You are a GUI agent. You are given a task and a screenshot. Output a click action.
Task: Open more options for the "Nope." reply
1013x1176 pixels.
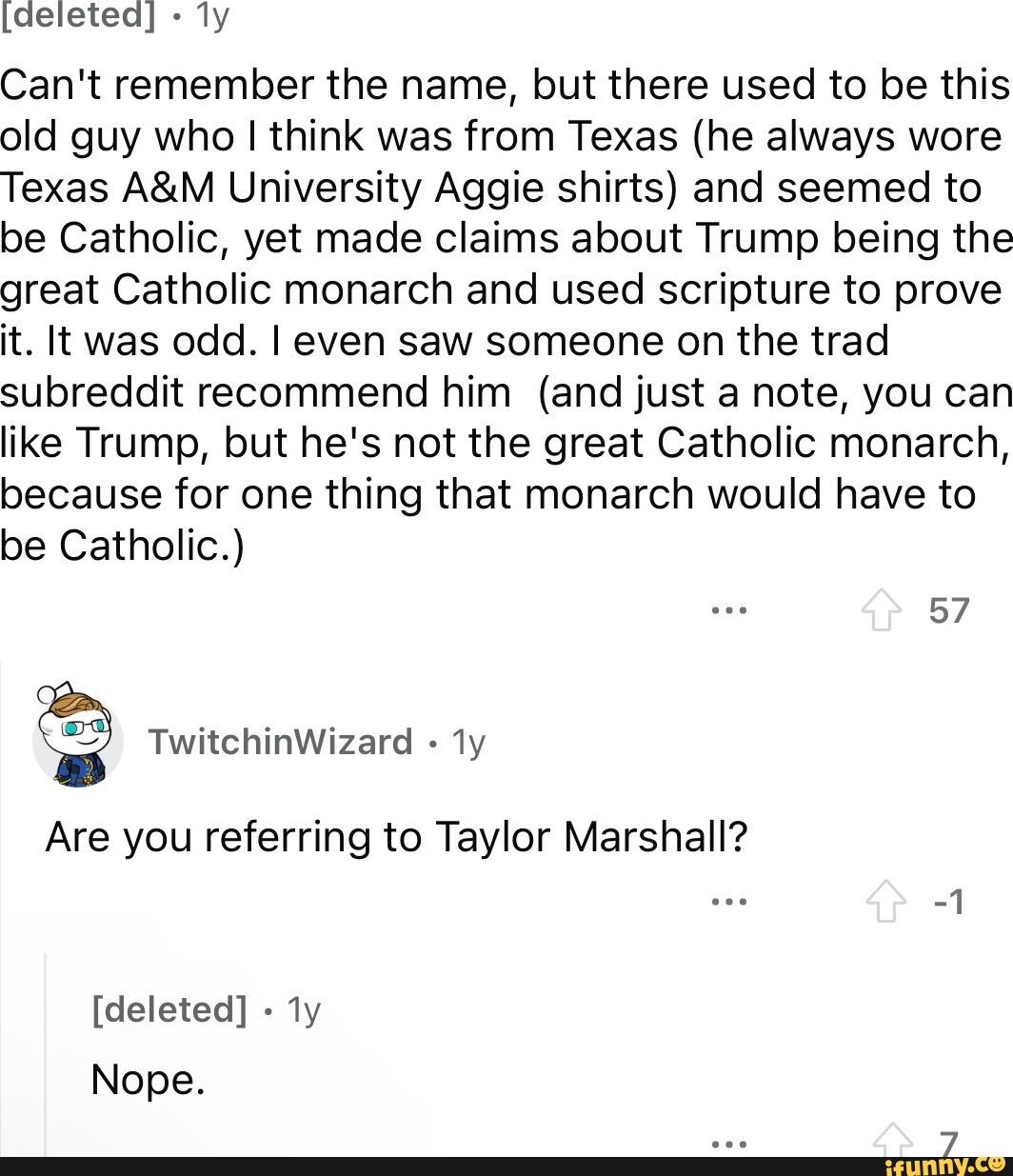[729, 1143]
